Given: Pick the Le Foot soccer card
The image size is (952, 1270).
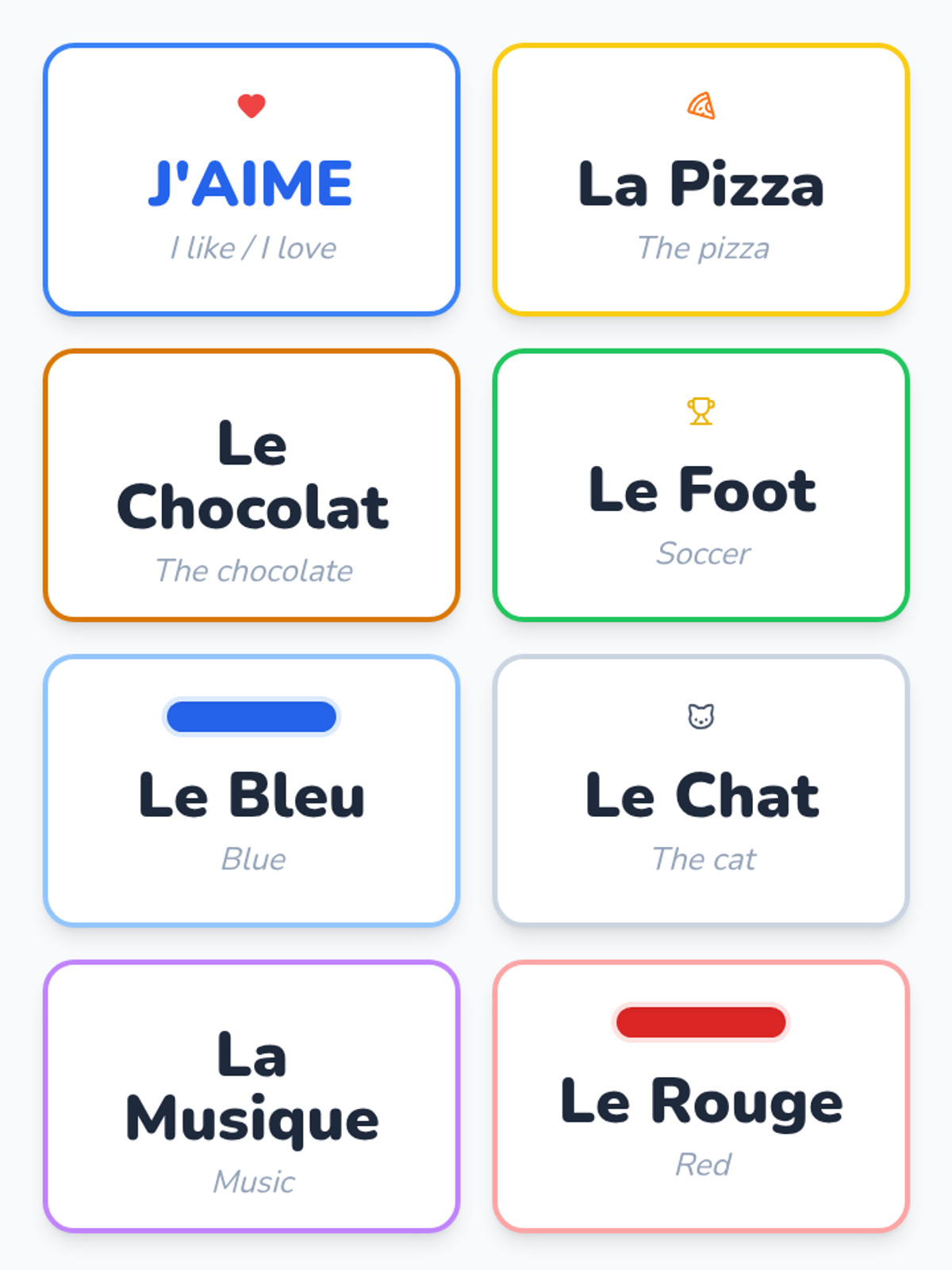Looking at the screenshot, I should 701,485.
